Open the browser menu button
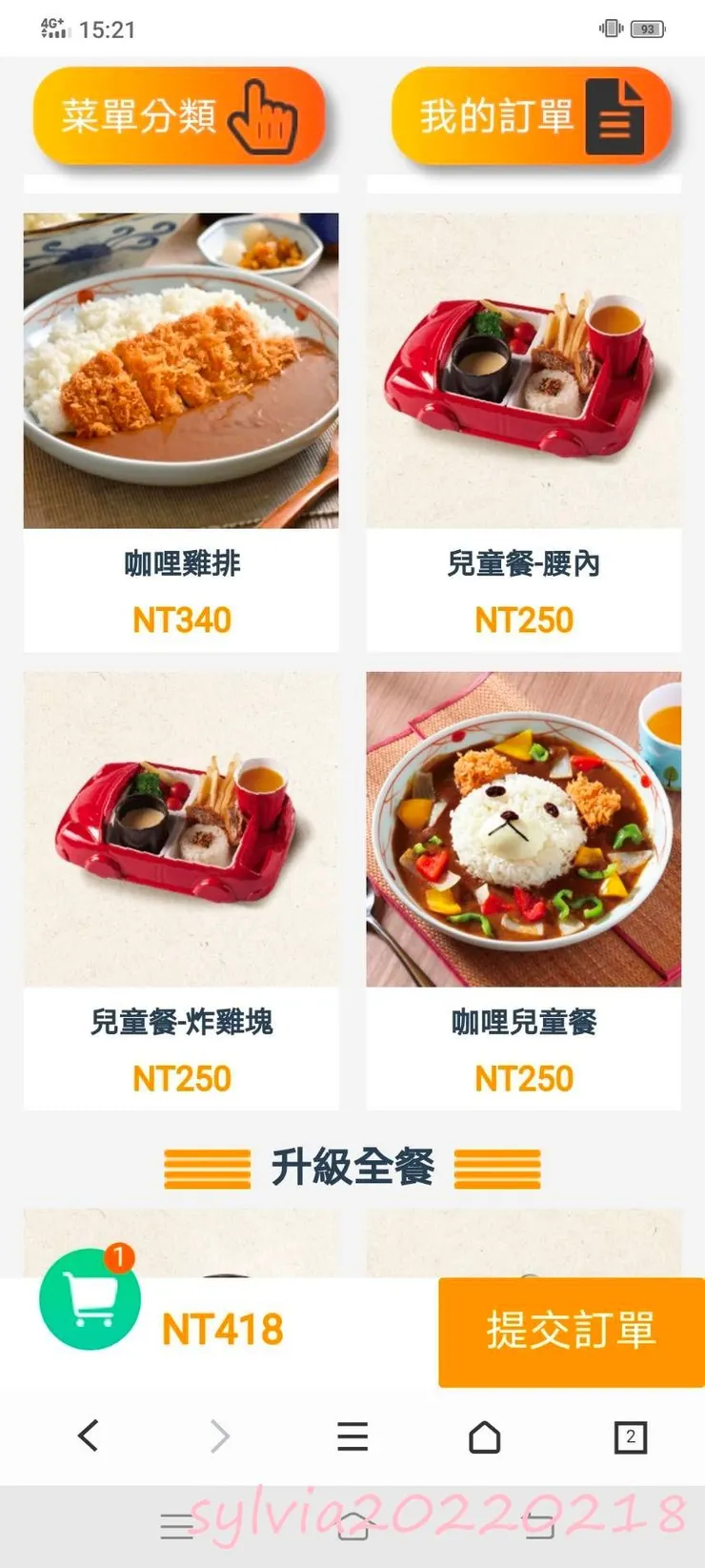 tap(352, 1436)
